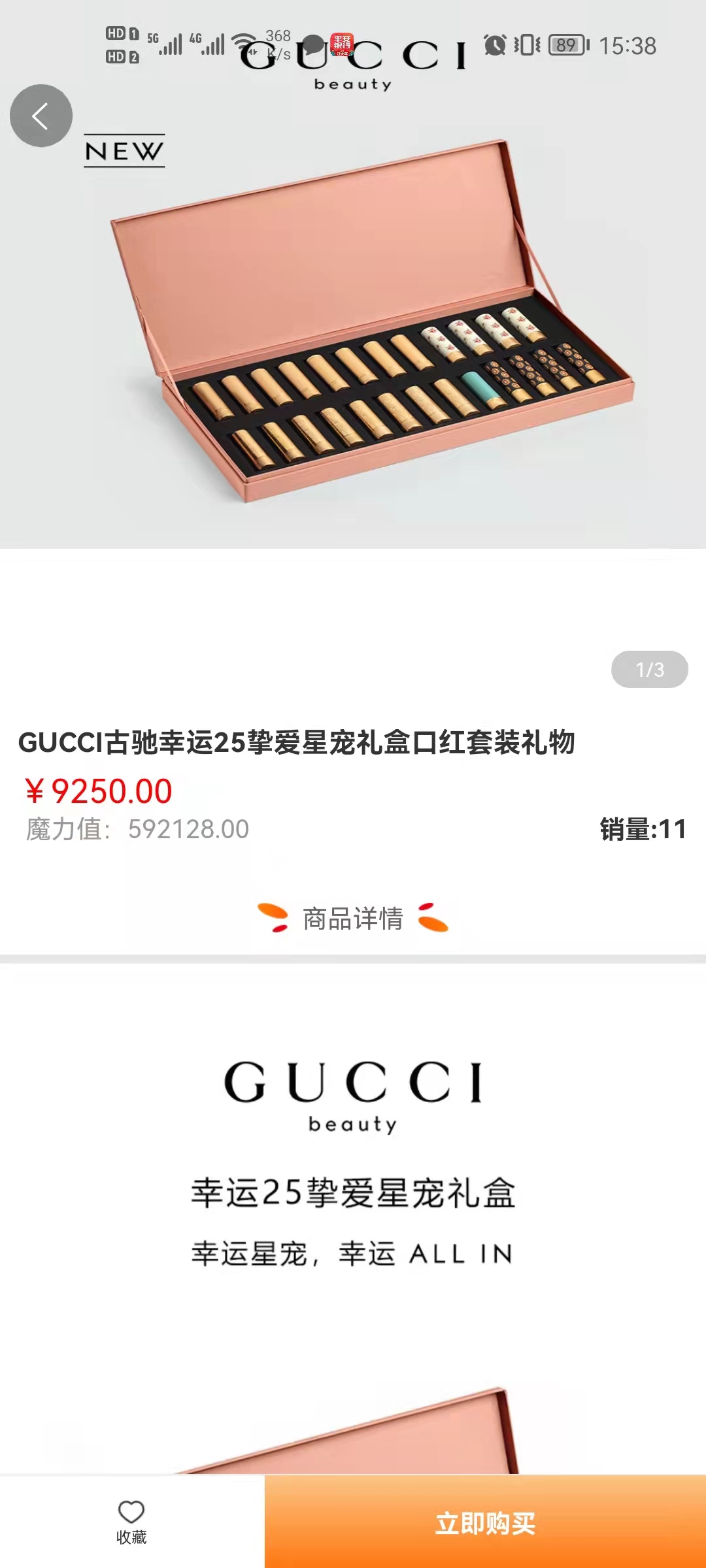
Task: Go back using the round arrow button
Action: [x=41, y=116]
